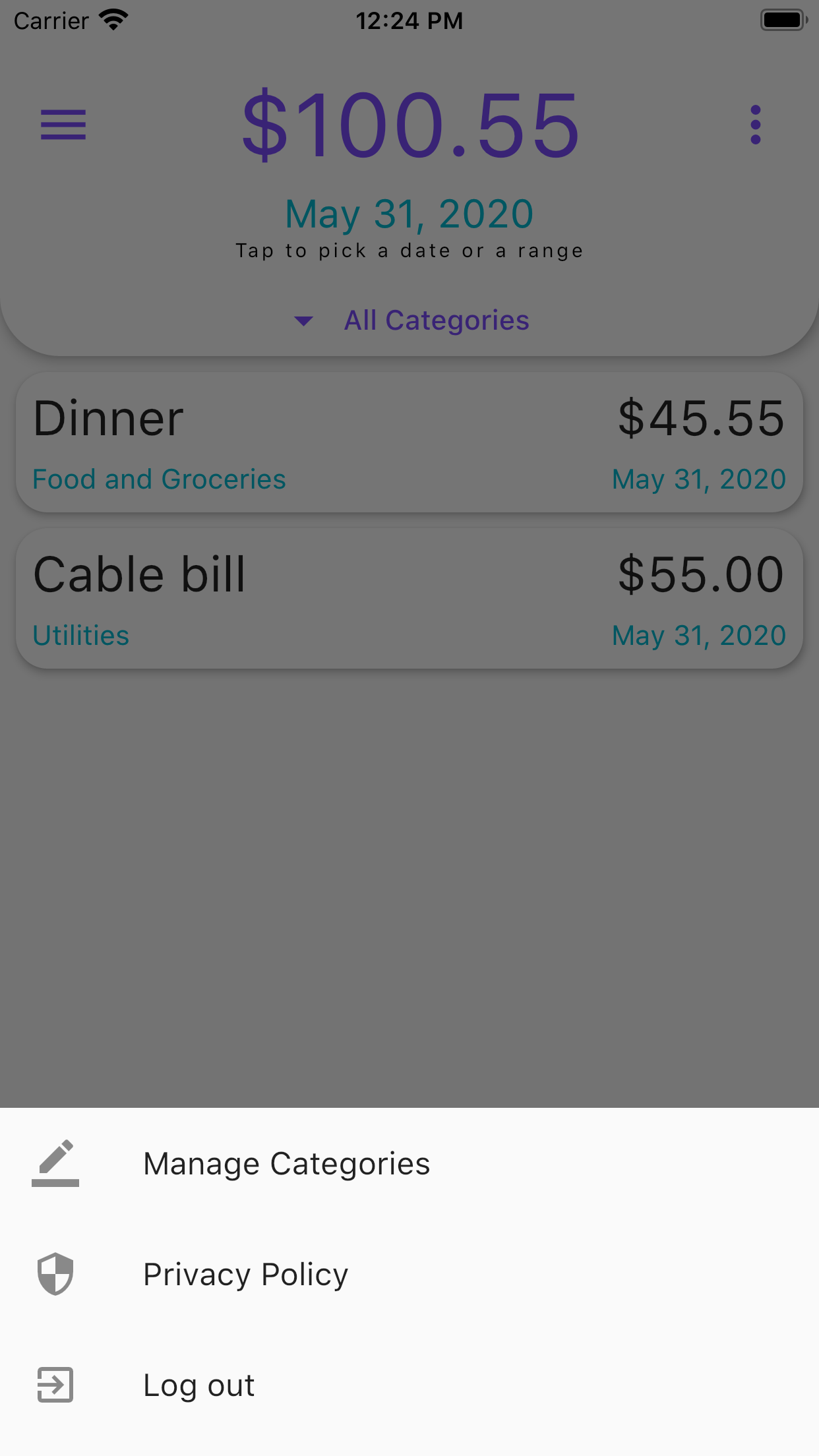Tap the Food and Groceries category label

pos(159,479)
